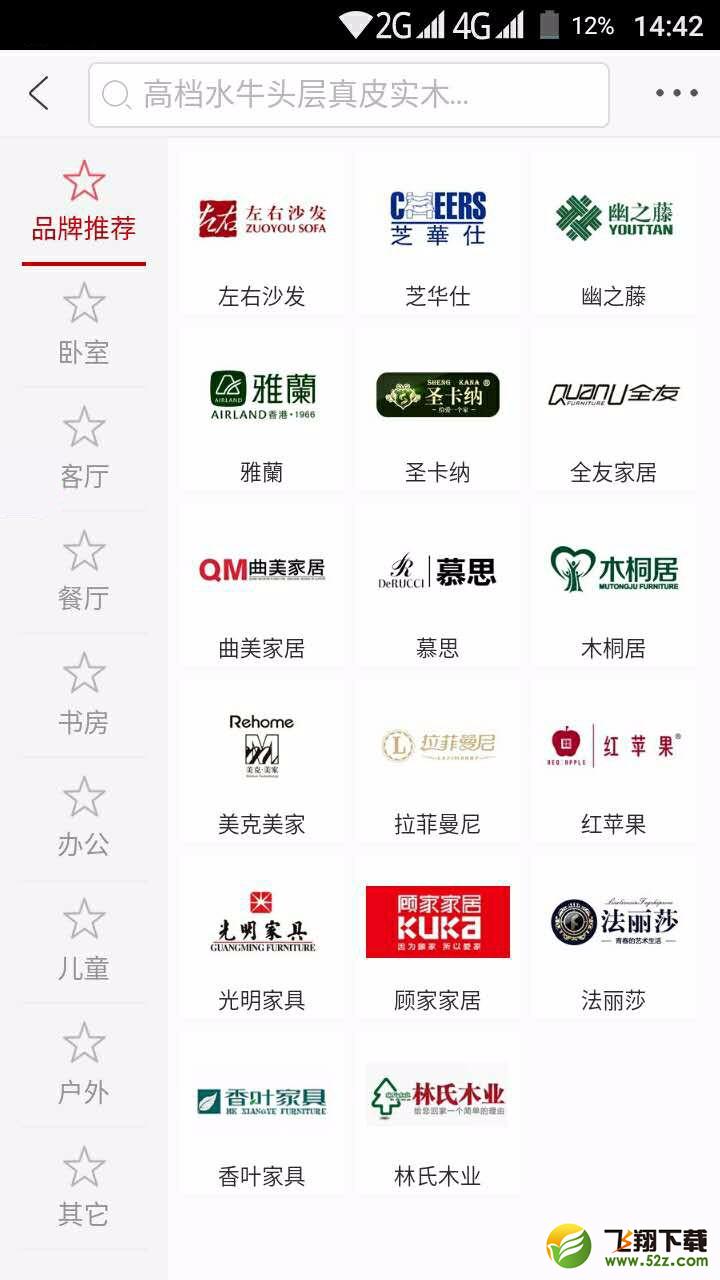View the 全友家居 brand

pyautogui.click(x=614, y=410)
